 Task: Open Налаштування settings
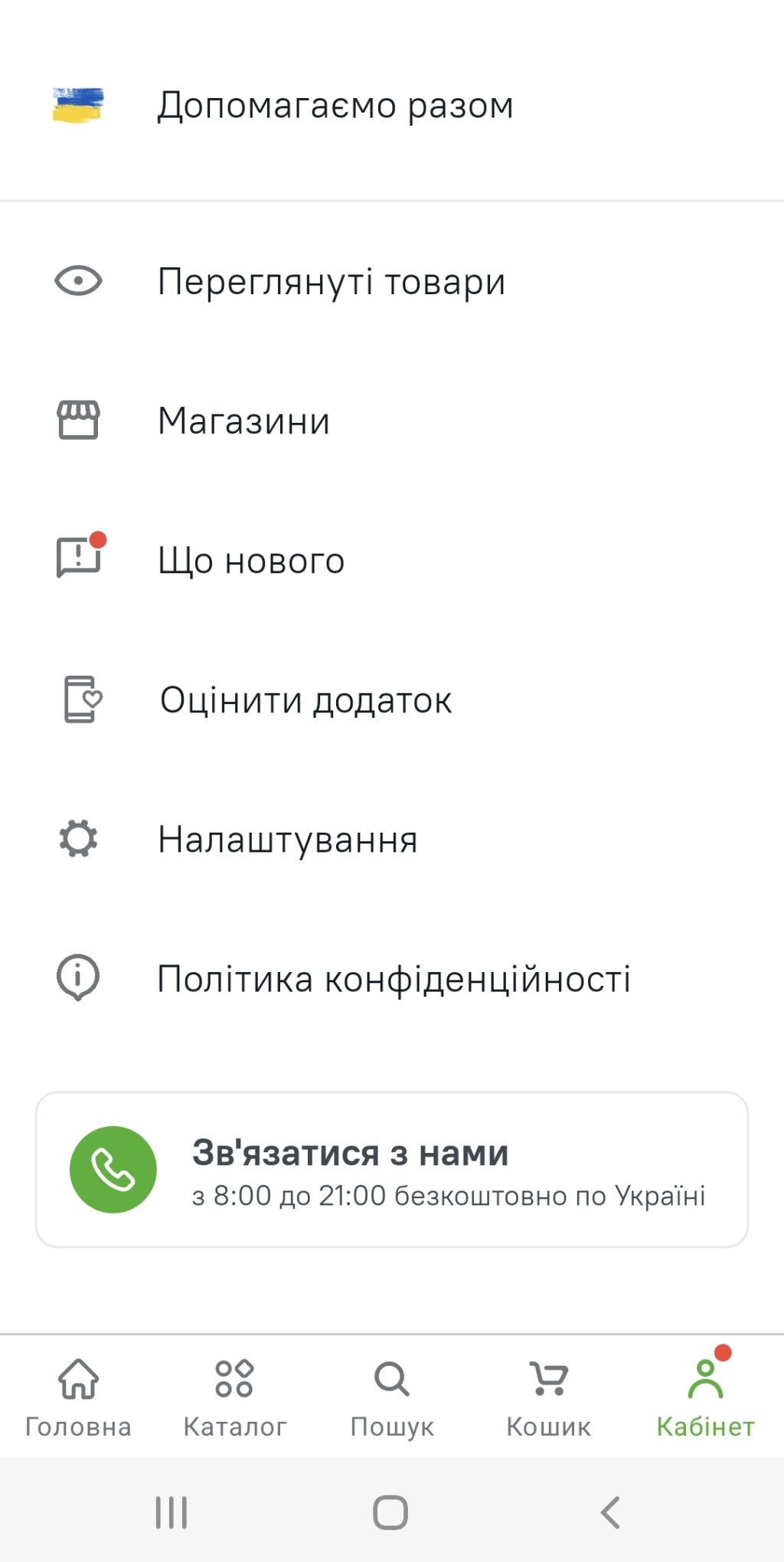288,840
